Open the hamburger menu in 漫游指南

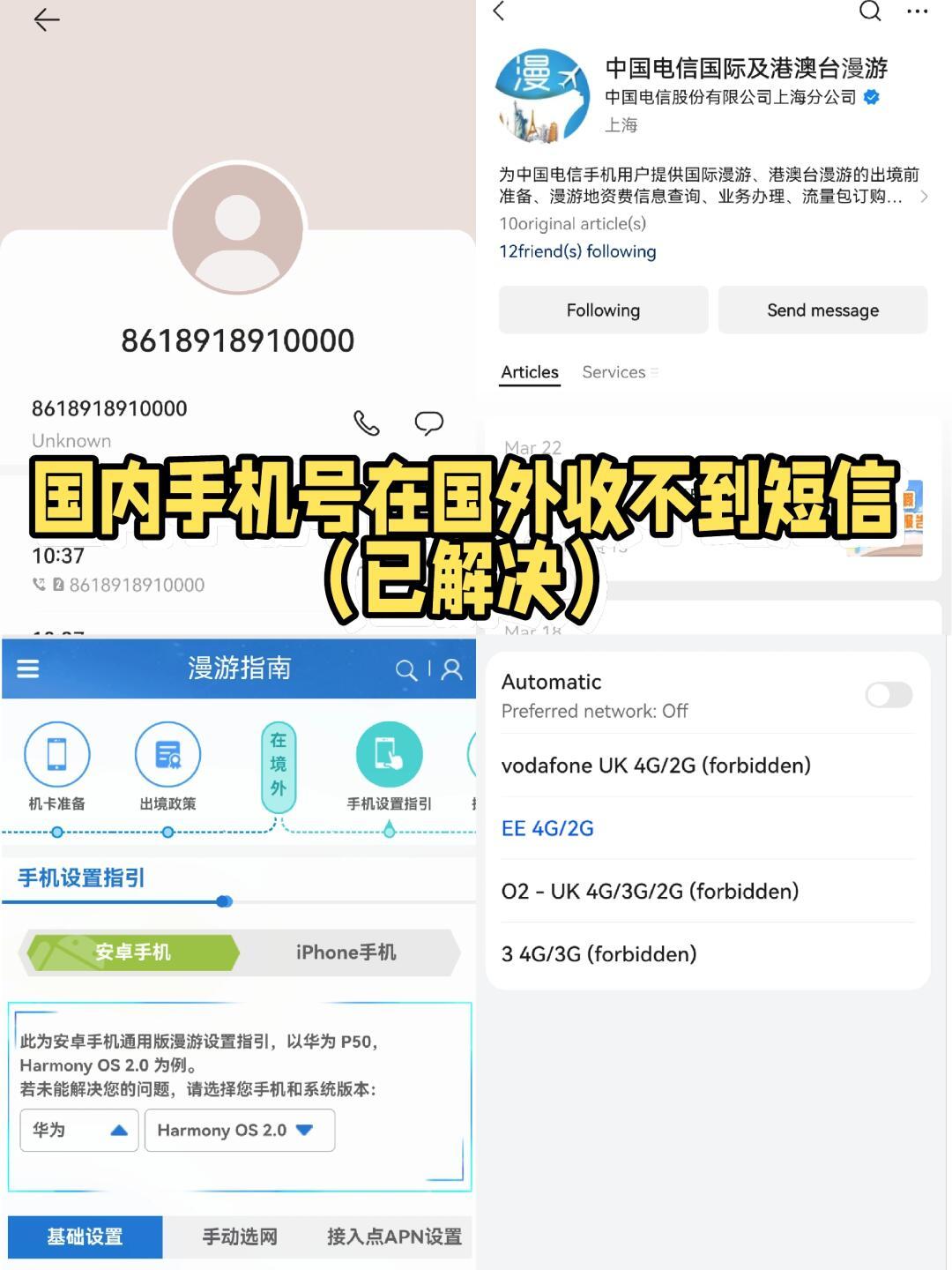coord(27,669)
